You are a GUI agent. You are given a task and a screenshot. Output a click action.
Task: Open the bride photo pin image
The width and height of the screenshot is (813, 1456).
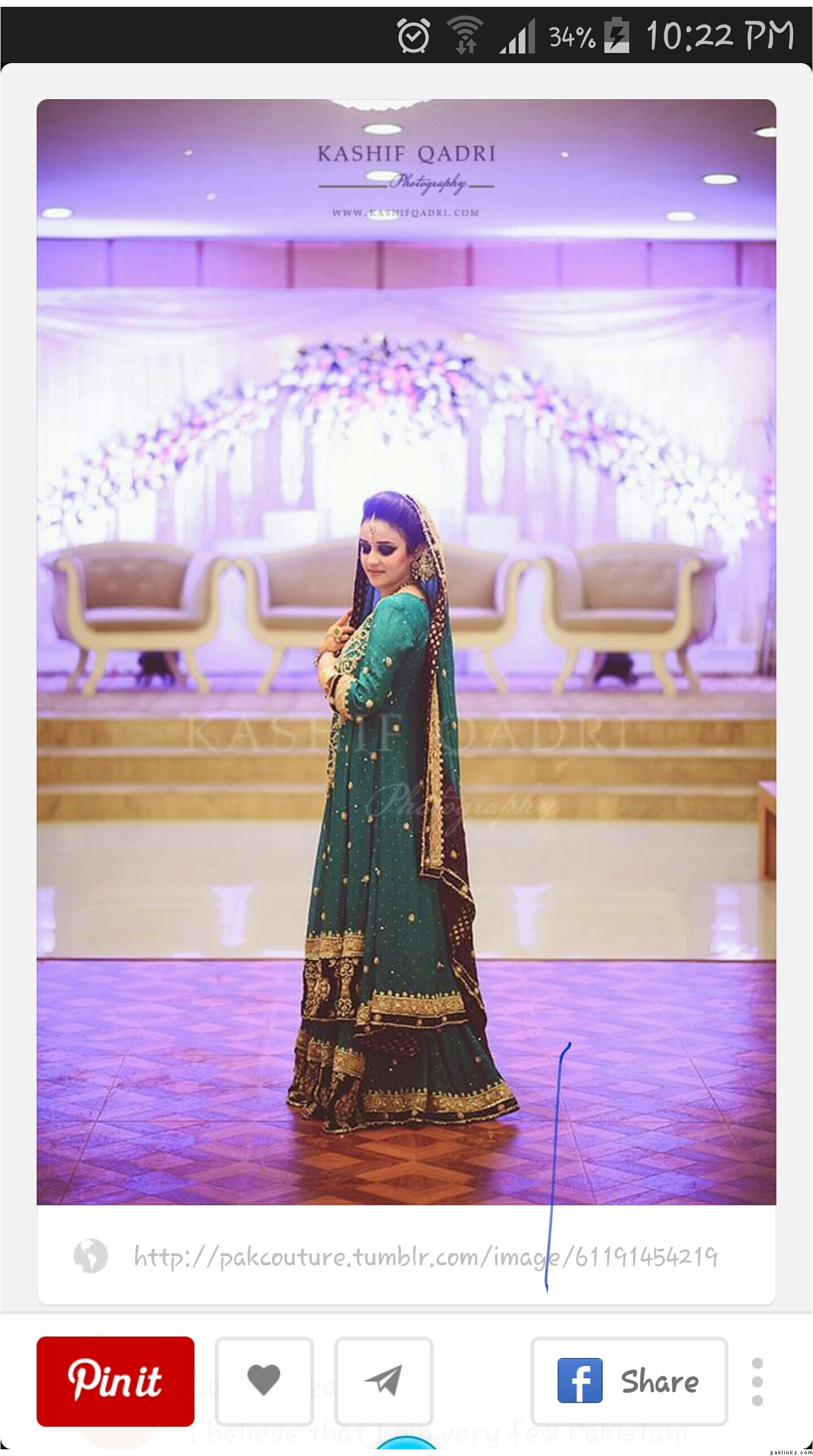point(406,650)
